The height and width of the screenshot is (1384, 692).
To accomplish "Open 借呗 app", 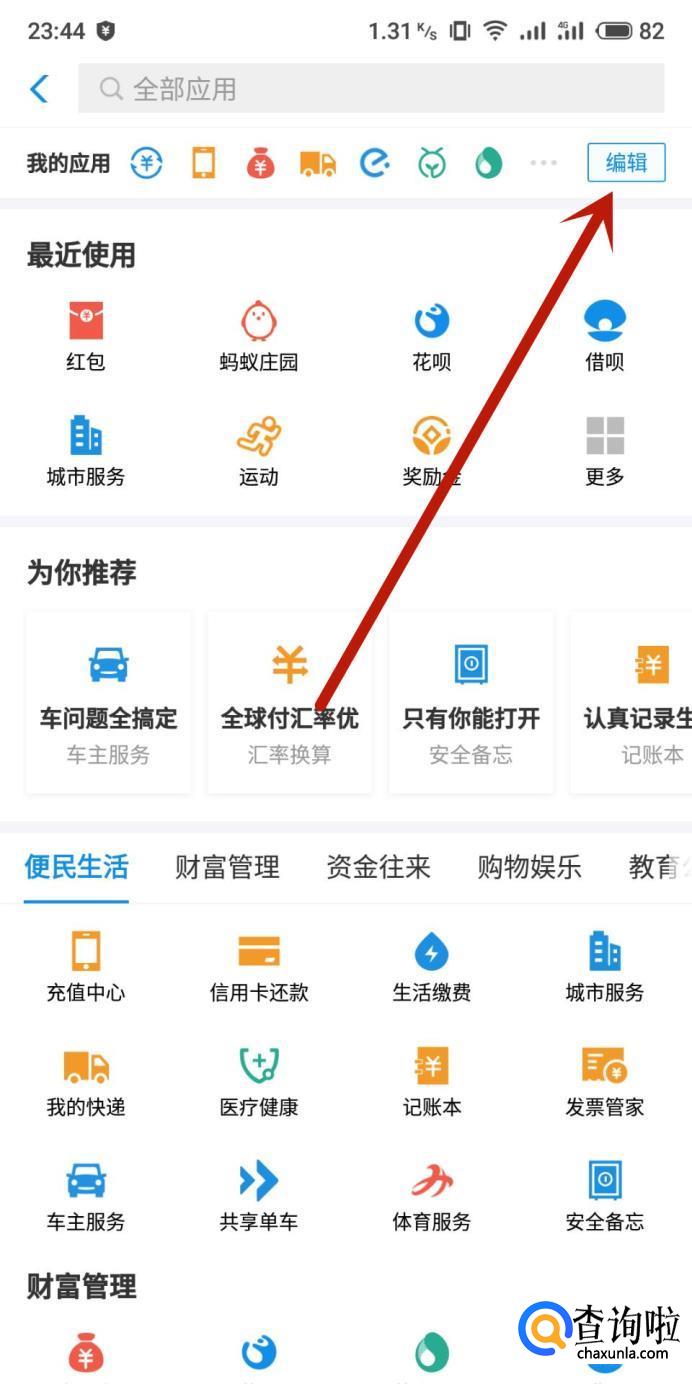I will [604, 337].
